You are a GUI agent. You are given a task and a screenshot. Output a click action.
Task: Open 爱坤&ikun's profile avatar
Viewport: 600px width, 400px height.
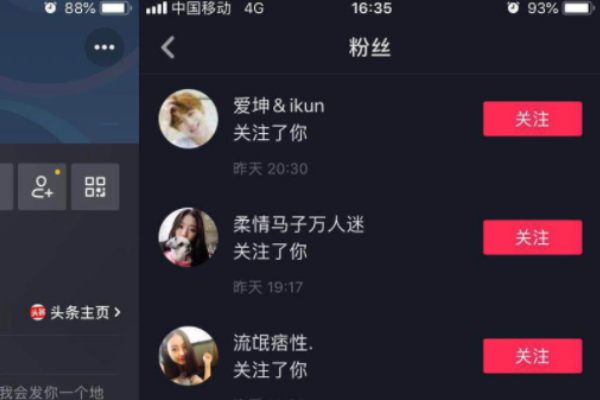[x=188, y=119]
